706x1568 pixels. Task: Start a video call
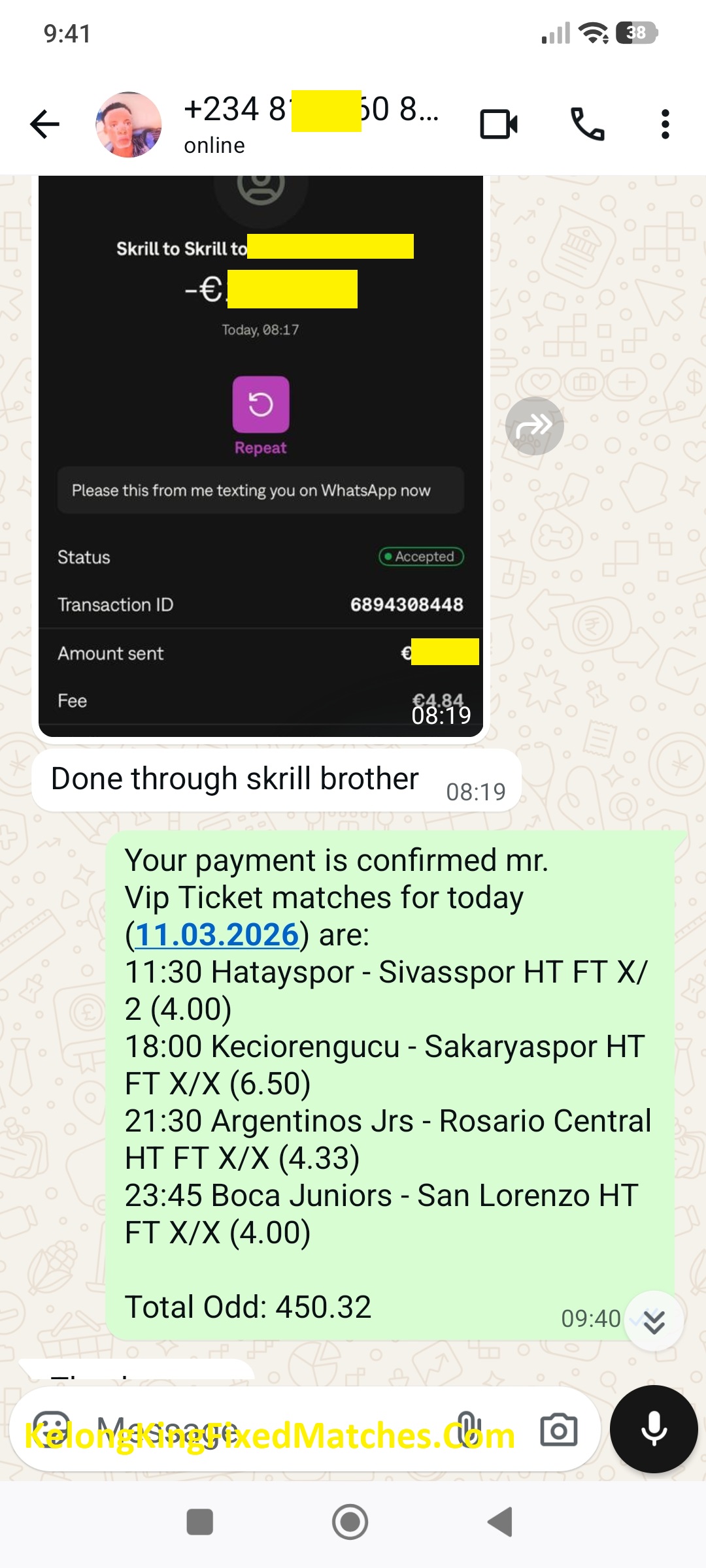tap(499, 124)
